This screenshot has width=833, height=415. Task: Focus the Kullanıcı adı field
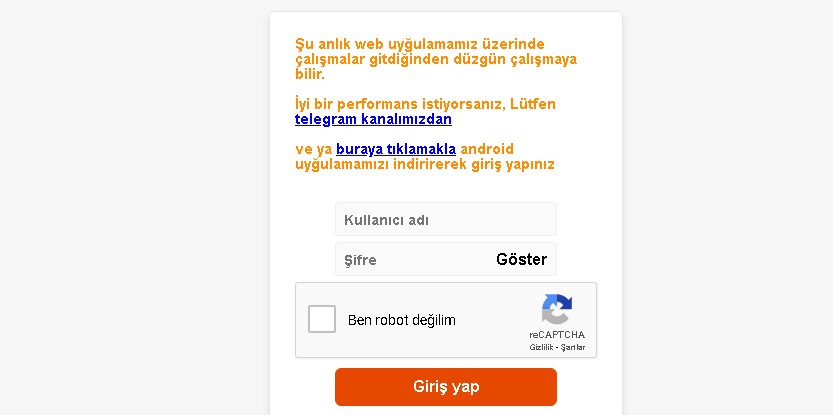445,219
